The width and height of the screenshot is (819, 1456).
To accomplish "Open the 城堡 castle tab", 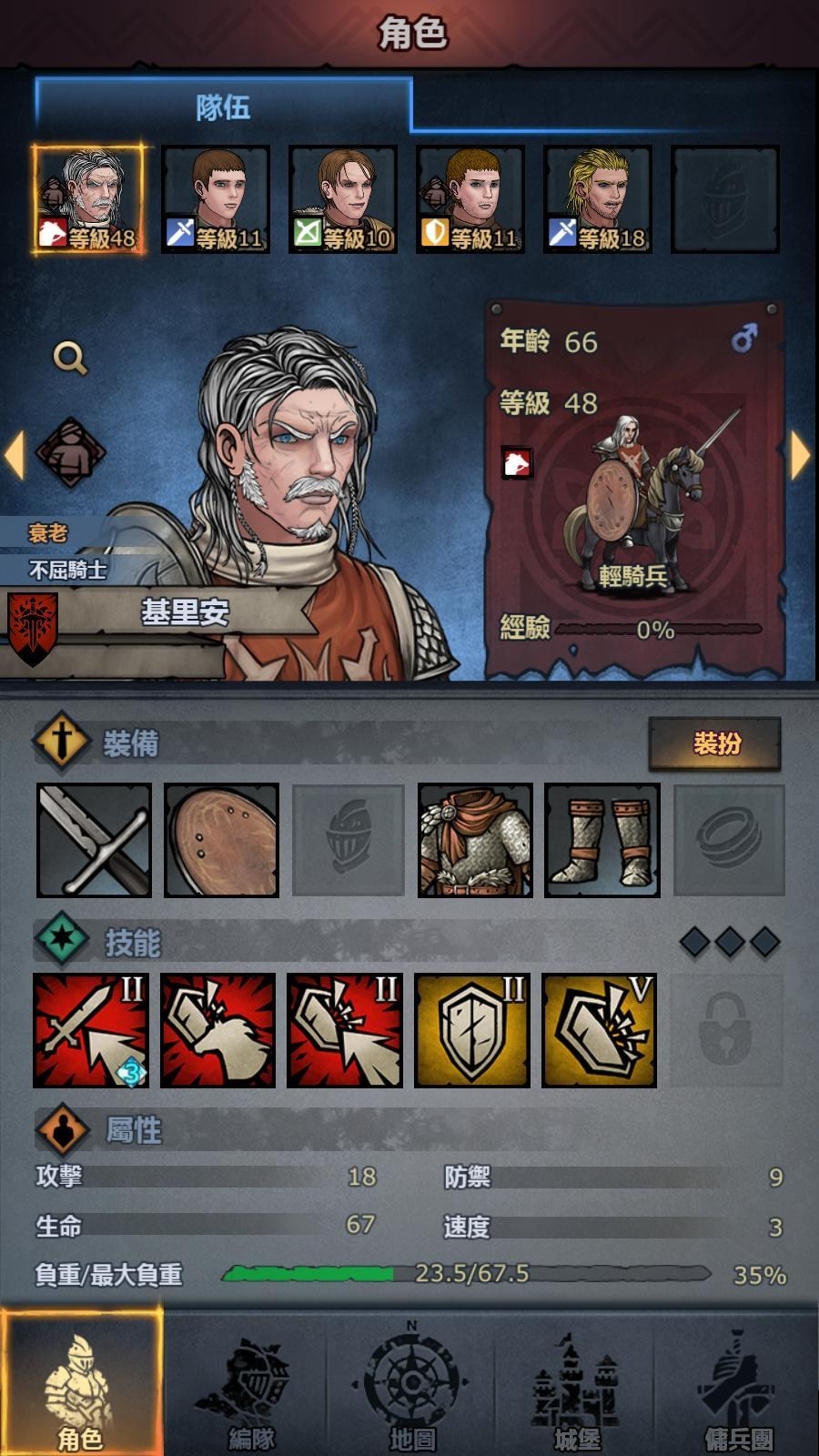I will click(575, 1384).
